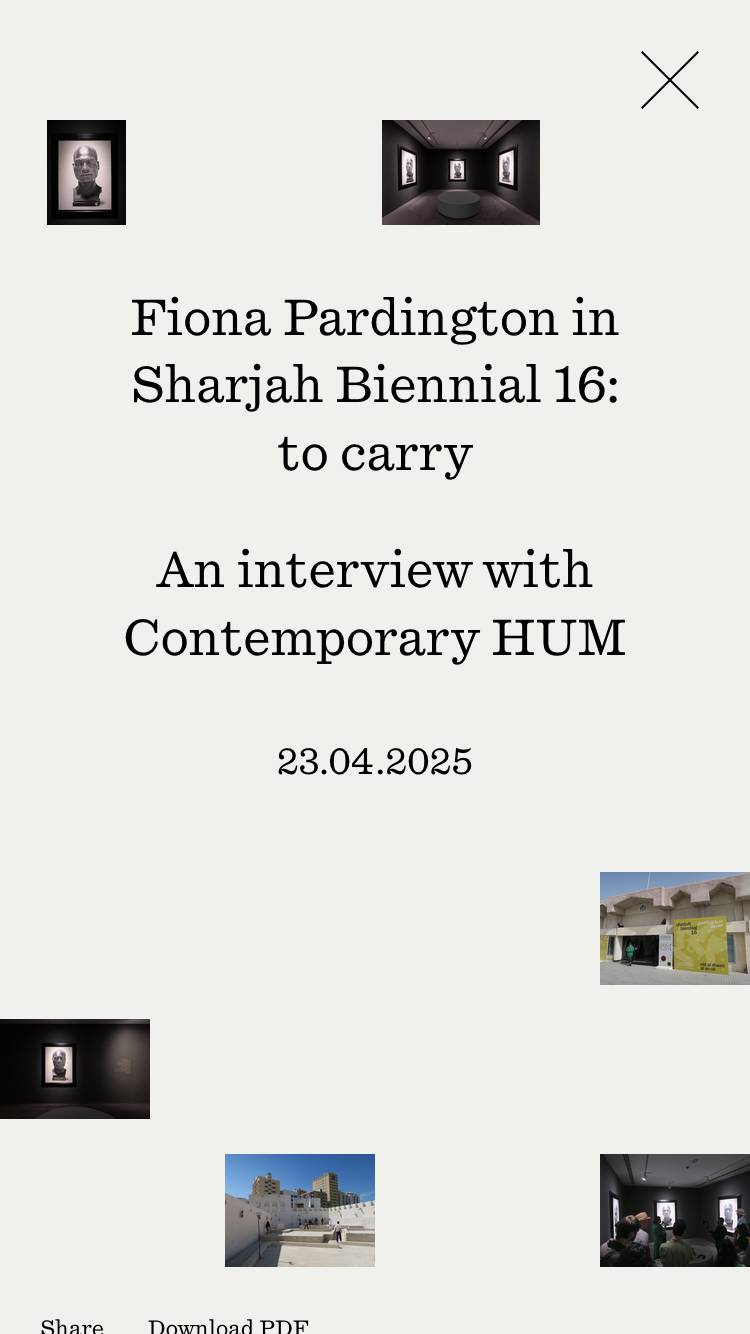Open the framed bust portrait thumbnail

pos(86,172)
